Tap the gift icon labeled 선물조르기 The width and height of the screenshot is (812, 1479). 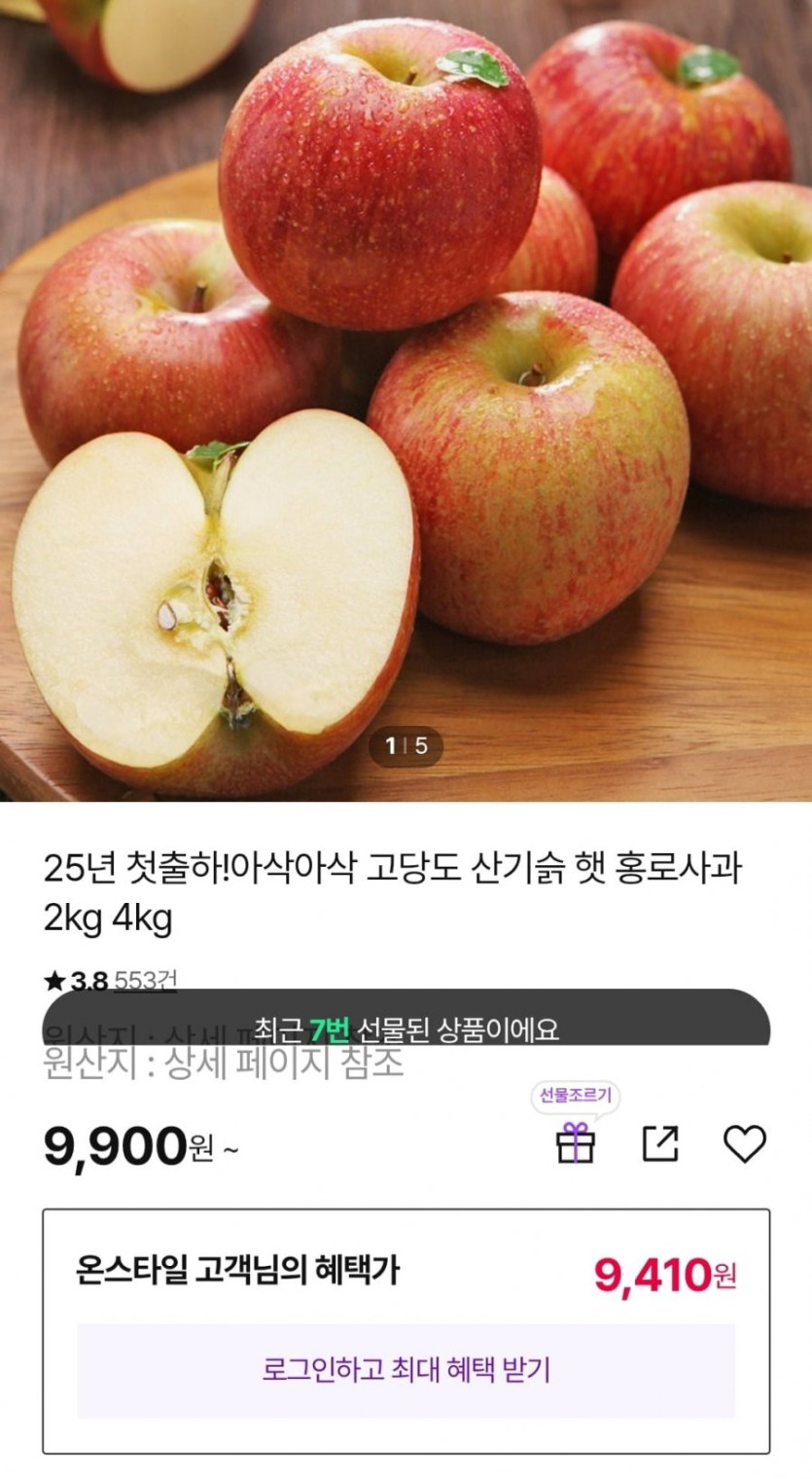[x=576, y=1141]
